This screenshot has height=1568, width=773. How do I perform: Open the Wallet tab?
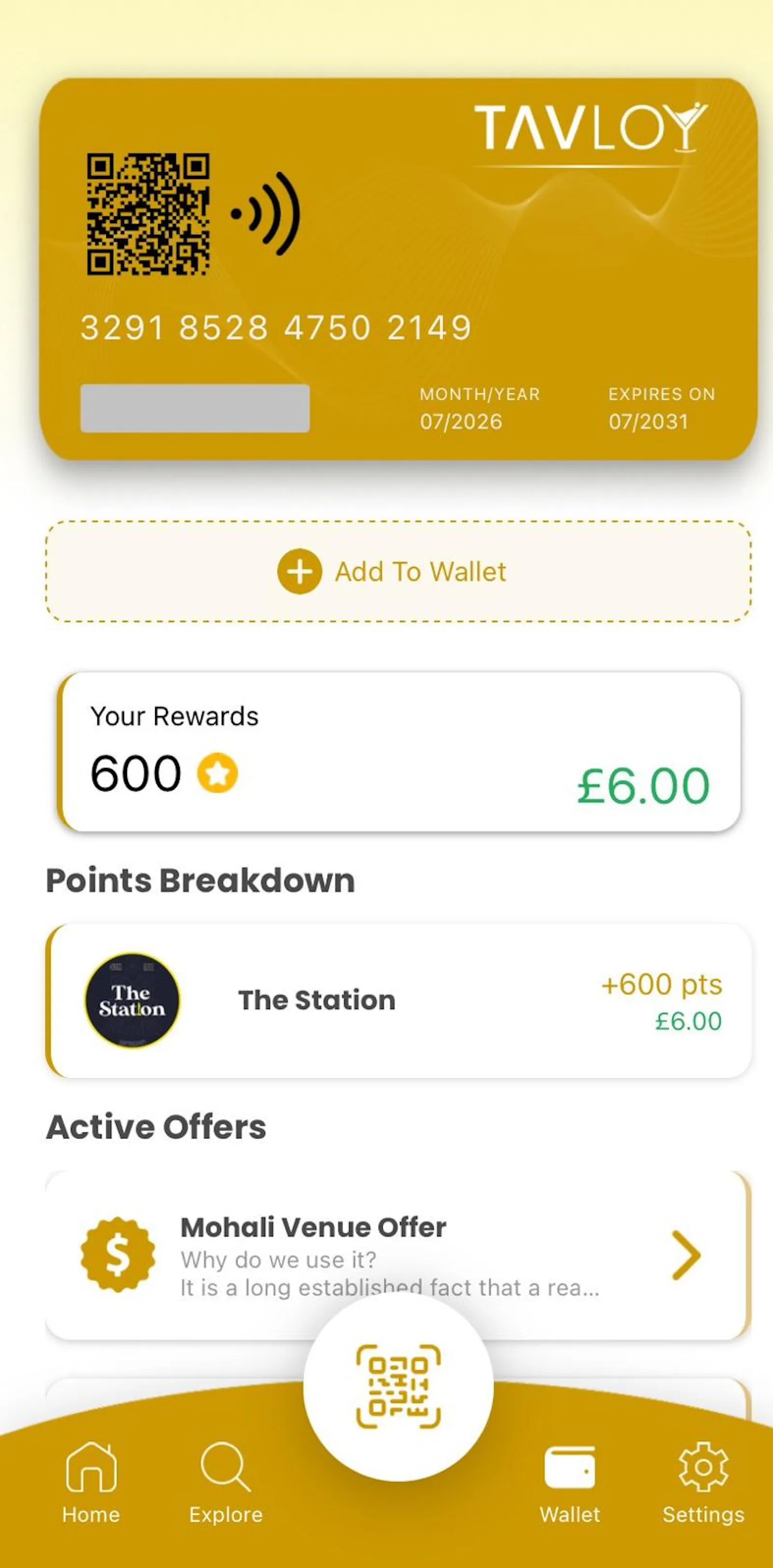pos(570,1483)
